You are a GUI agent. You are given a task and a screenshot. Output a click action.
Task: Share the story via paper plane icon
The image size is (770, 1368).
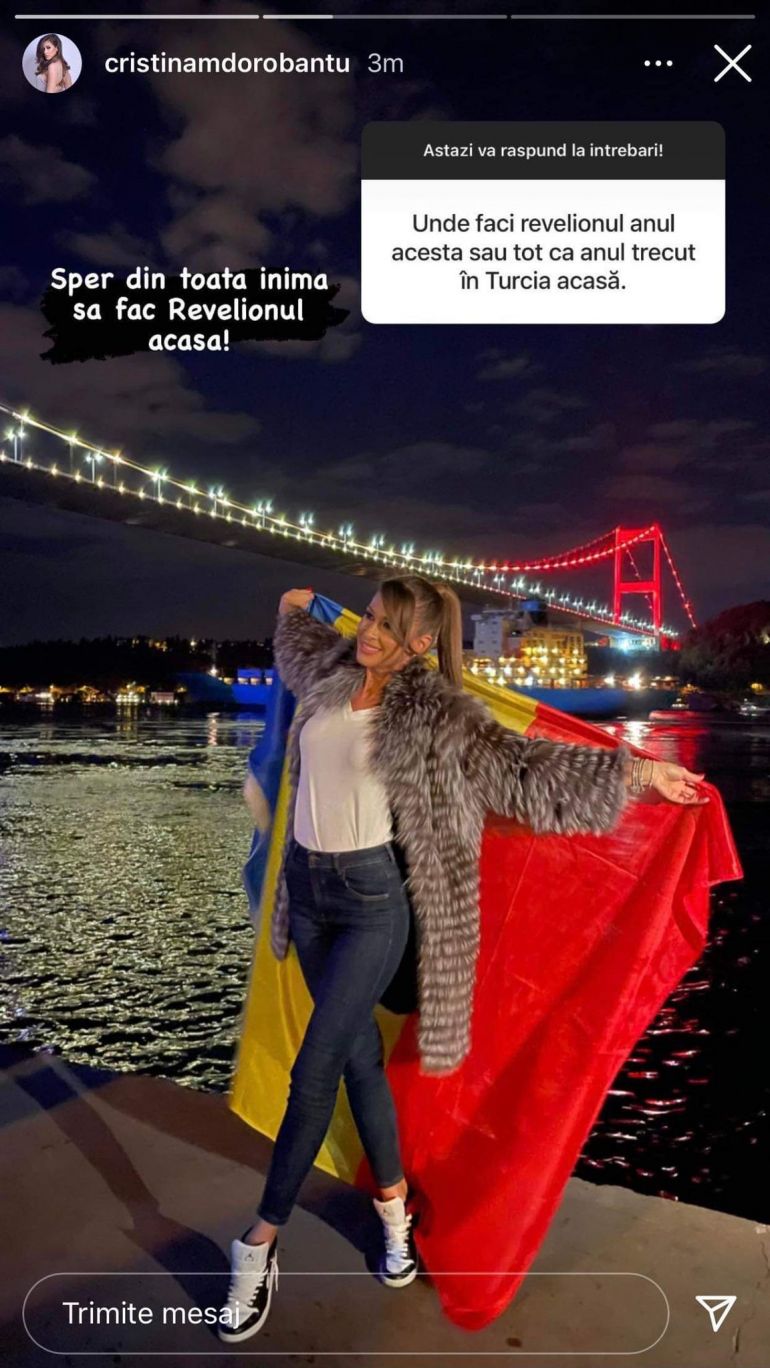click(x=716, y=1313)
